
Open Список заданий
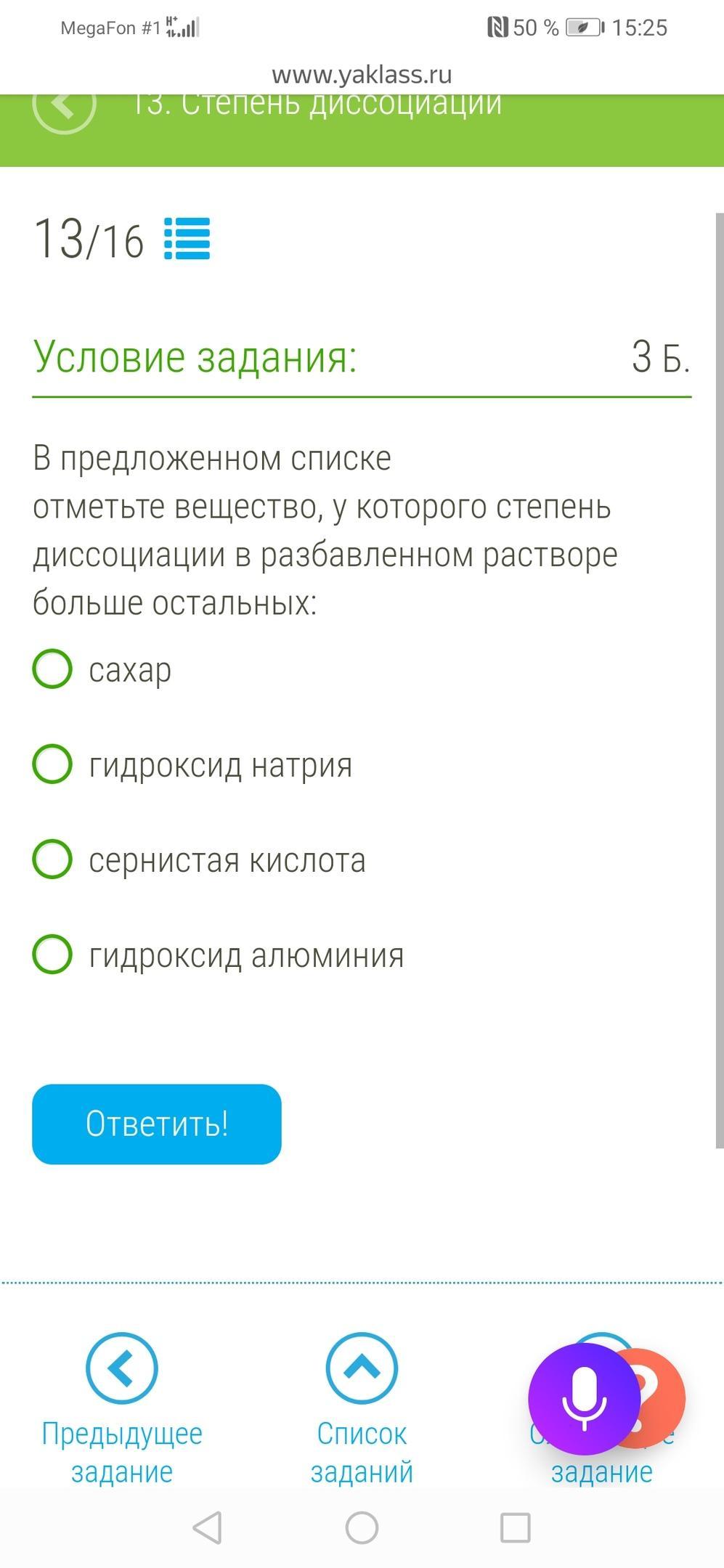coord(362,1408)
